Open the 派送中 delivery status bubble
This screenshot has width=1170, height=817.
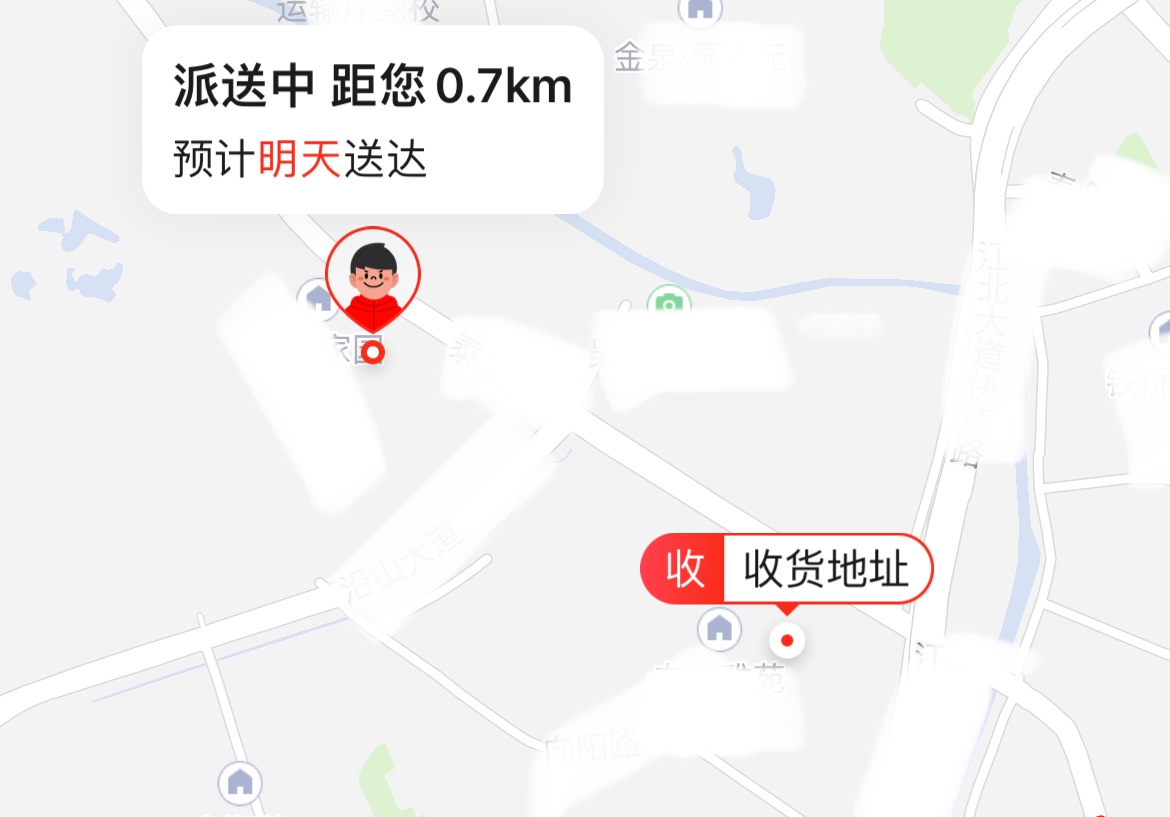click(372, 120)
